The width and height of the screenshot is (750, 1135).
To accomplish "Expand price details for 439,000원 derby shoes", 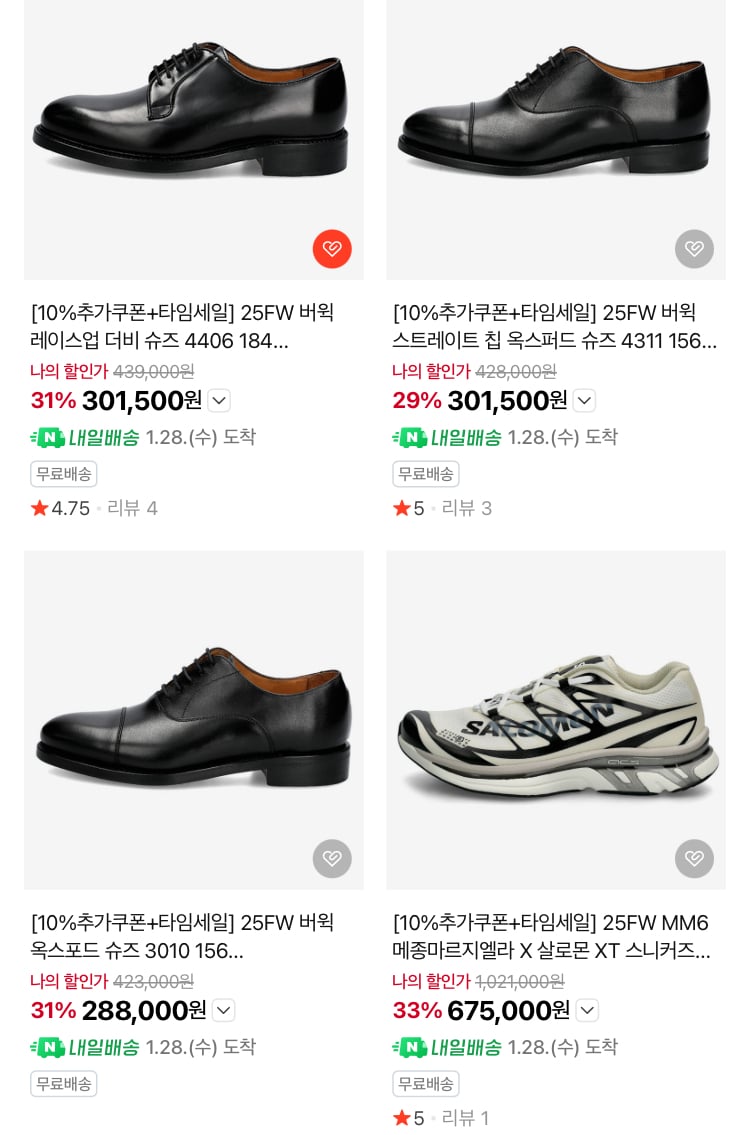I will [220, 401].
